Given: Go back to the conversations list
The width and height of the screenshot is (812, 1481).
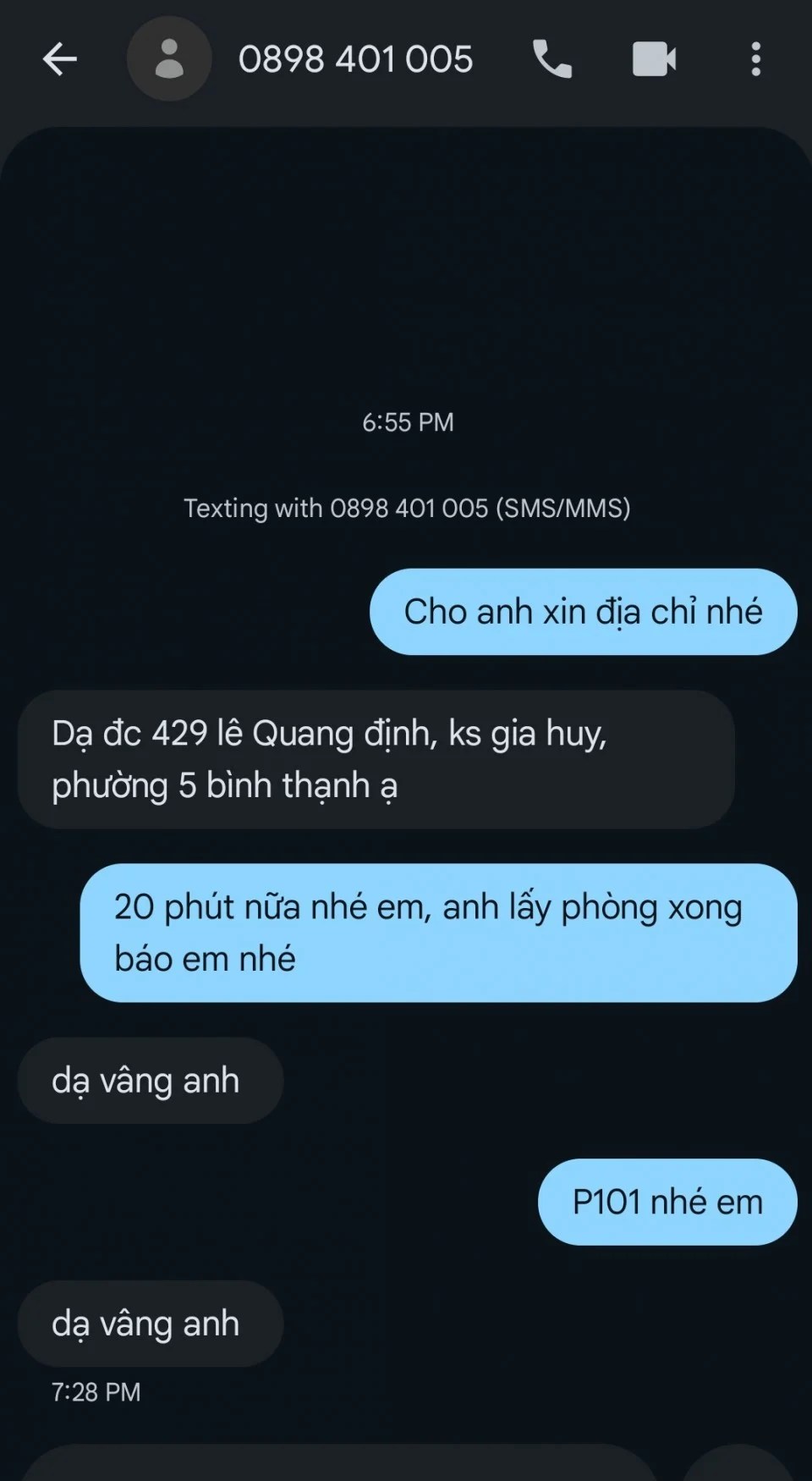Looking at the screenshot, I should coord(59,59).
